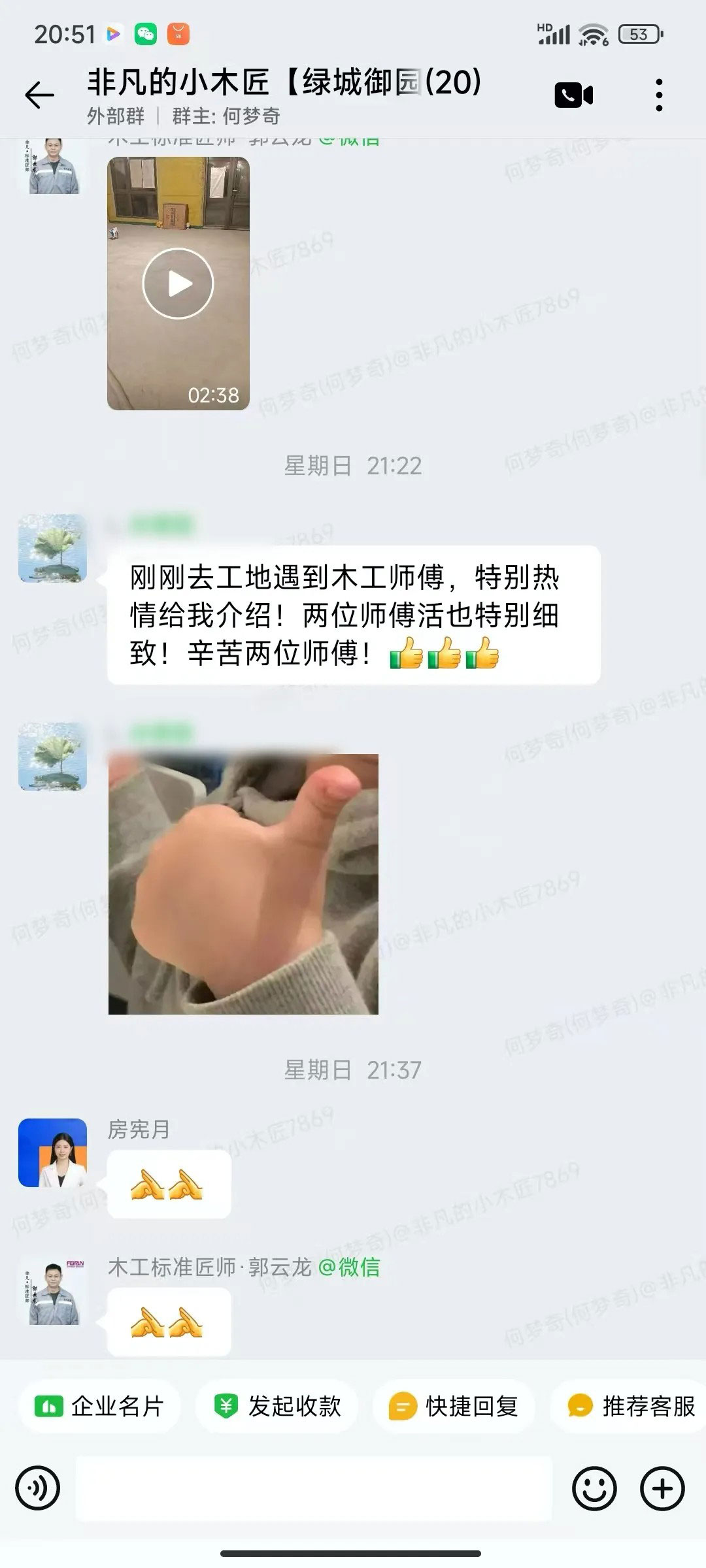Play the 02:38 video message
The height and width of the screenshot is (1568, 706).
point(178,284)
